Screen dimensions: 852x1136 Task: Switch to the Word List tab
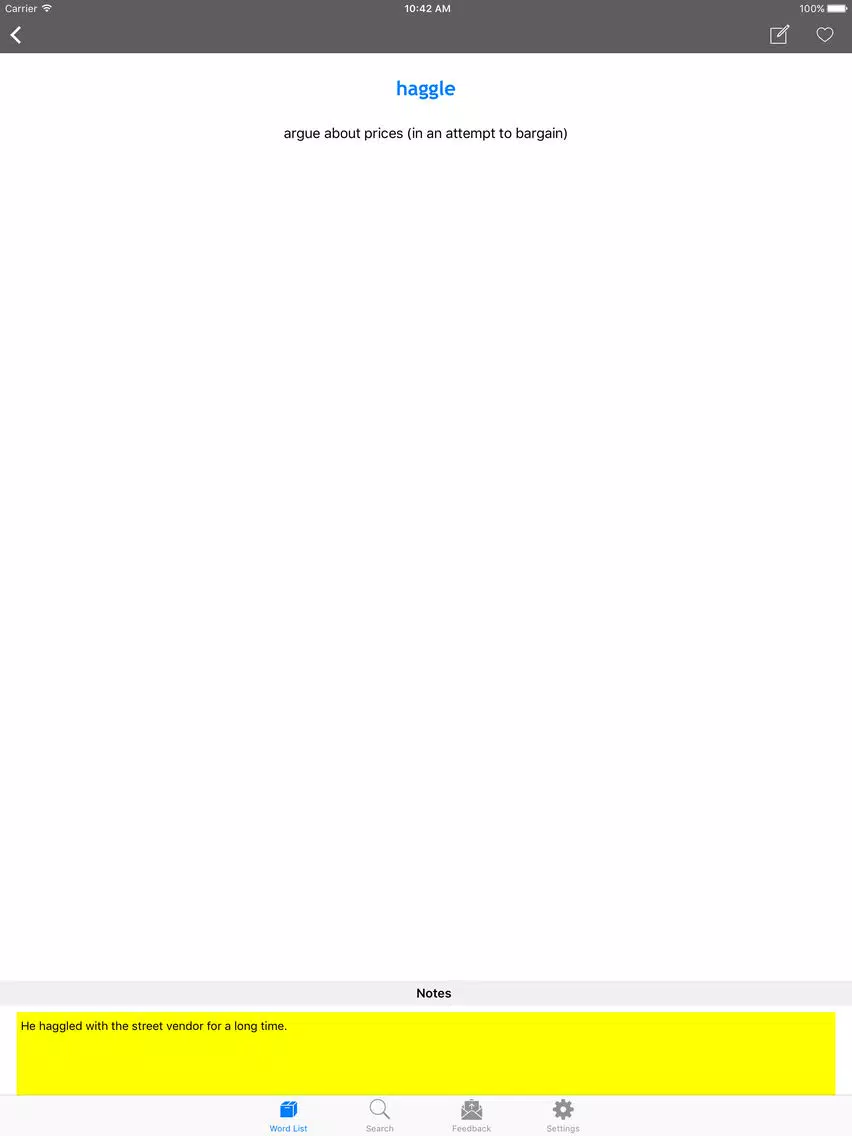click(x=288, y=1115)
